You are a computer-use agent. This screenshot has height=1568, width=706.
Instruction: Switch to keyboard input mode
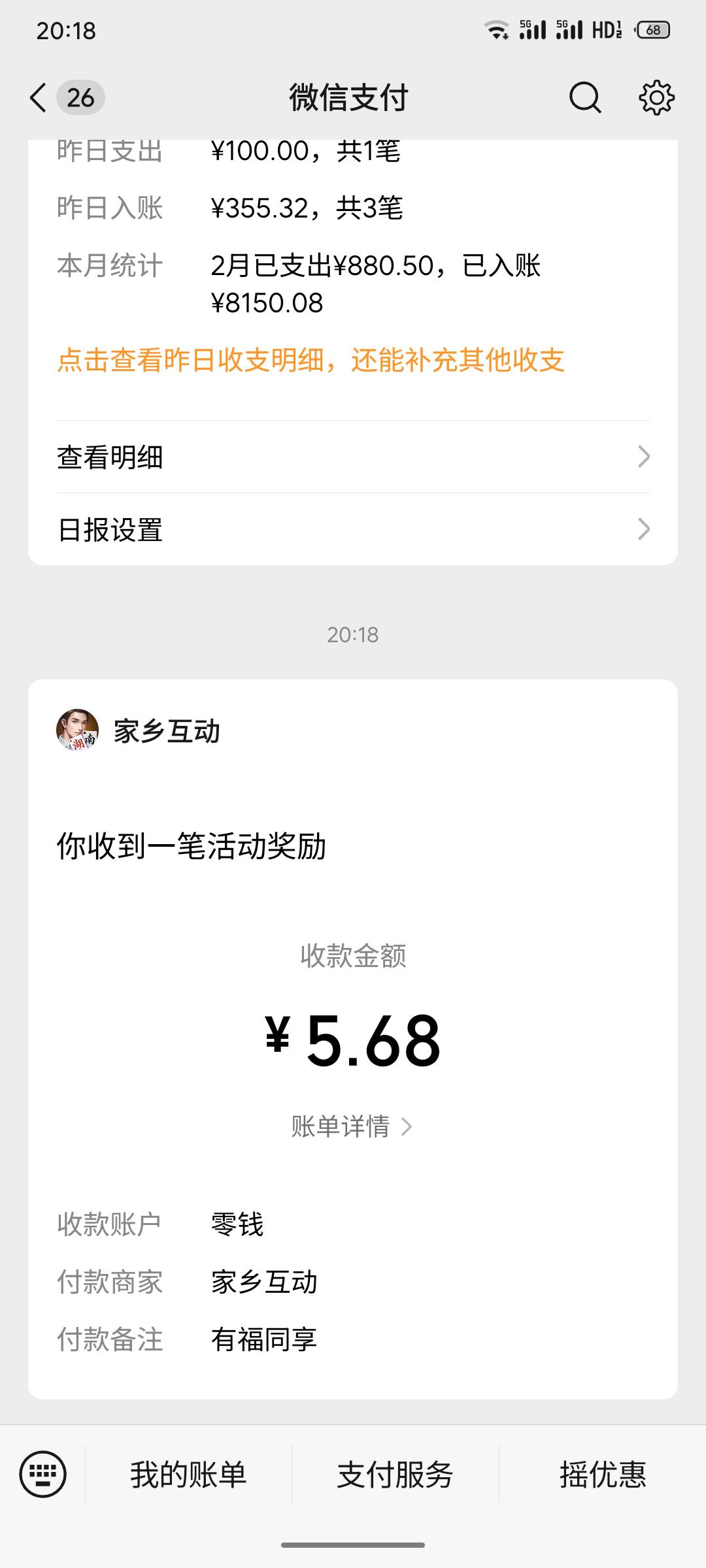(43, 1475)
